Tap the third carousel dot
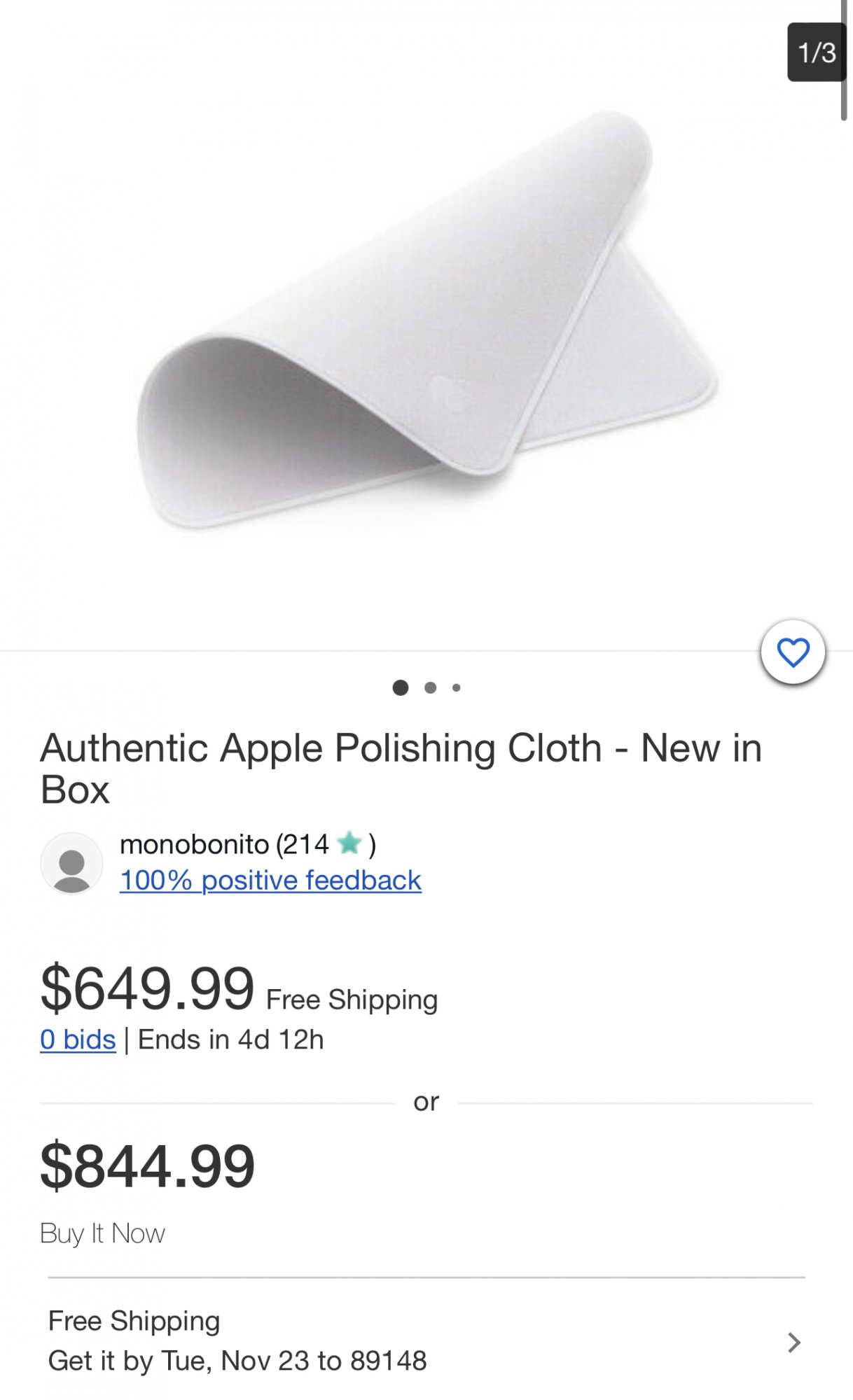 point(457,689)
